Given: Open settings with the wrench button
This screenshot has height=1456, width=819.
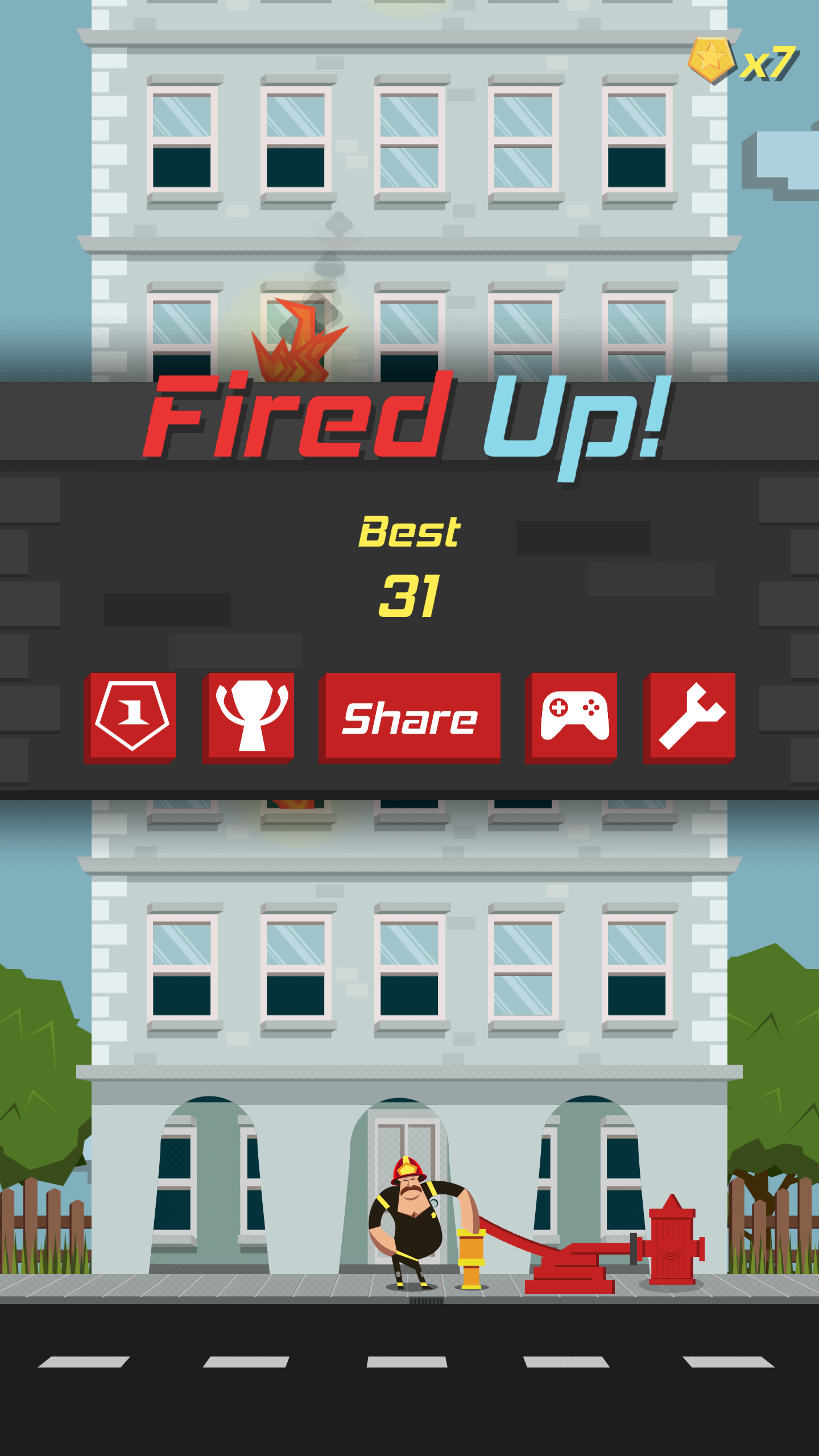Looking at the screenshot, I should (690, 718).
